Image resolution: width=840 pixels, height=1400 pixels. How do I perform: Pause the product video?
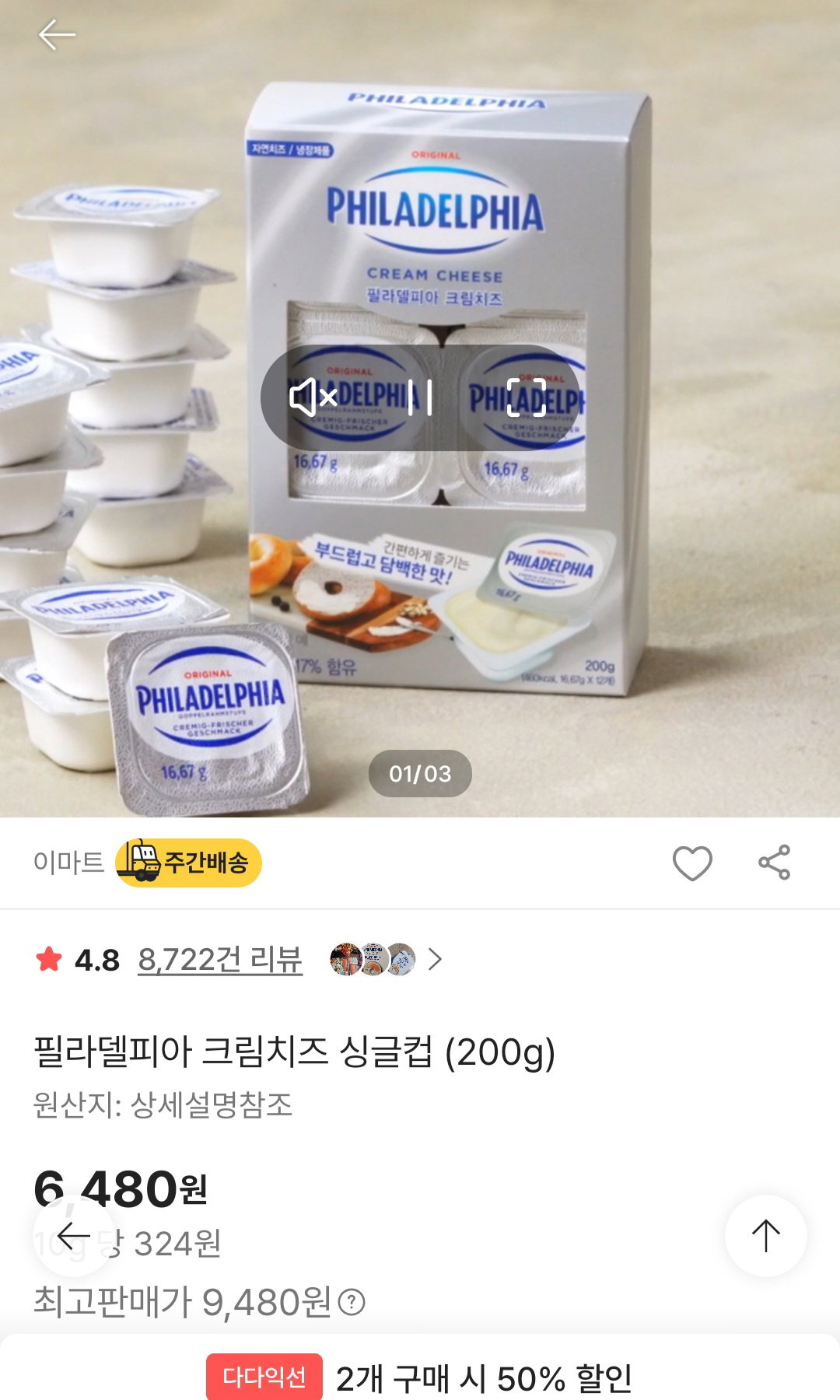click(x=420, y=397)
